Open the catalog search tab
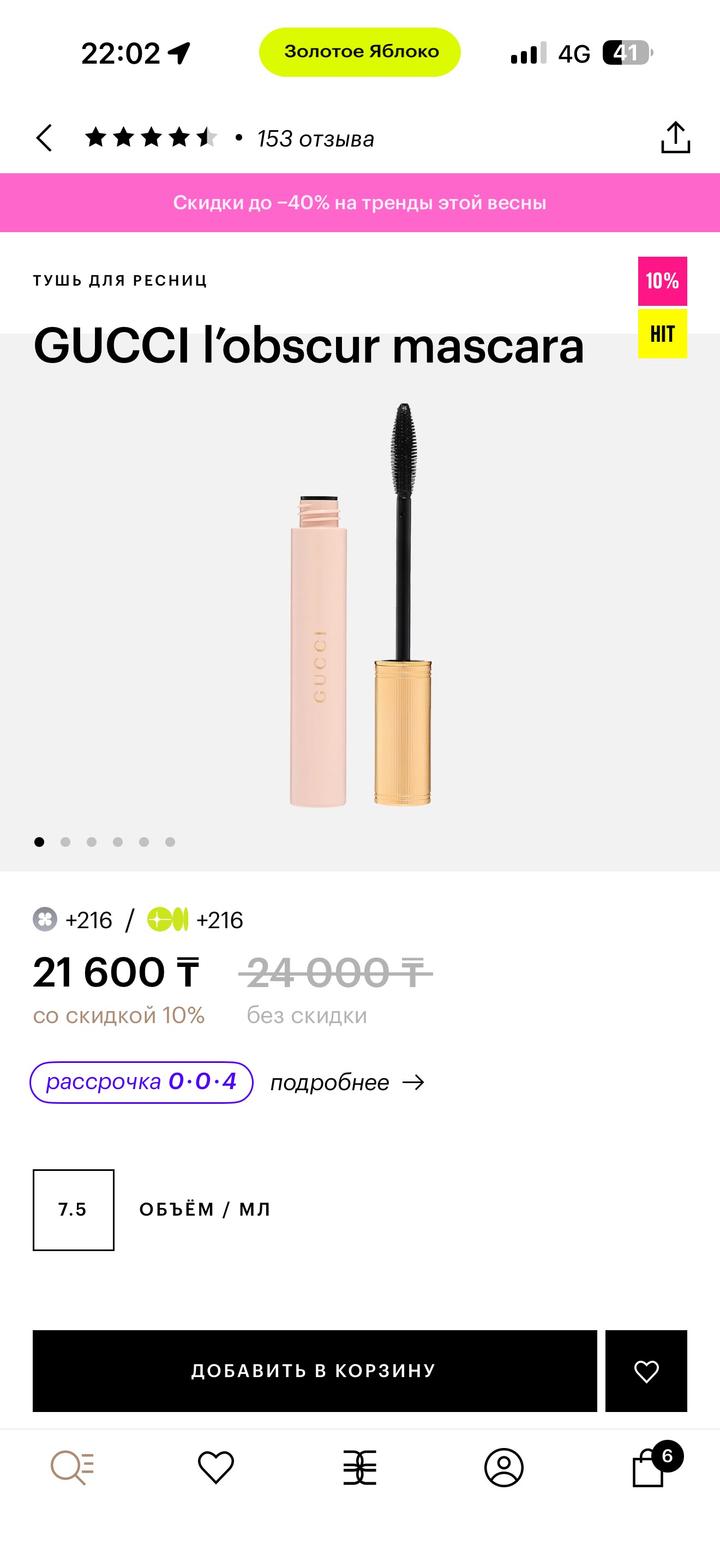This screenshot has width=720, height=1564. pyautogui.click(x=72, y=1467)
